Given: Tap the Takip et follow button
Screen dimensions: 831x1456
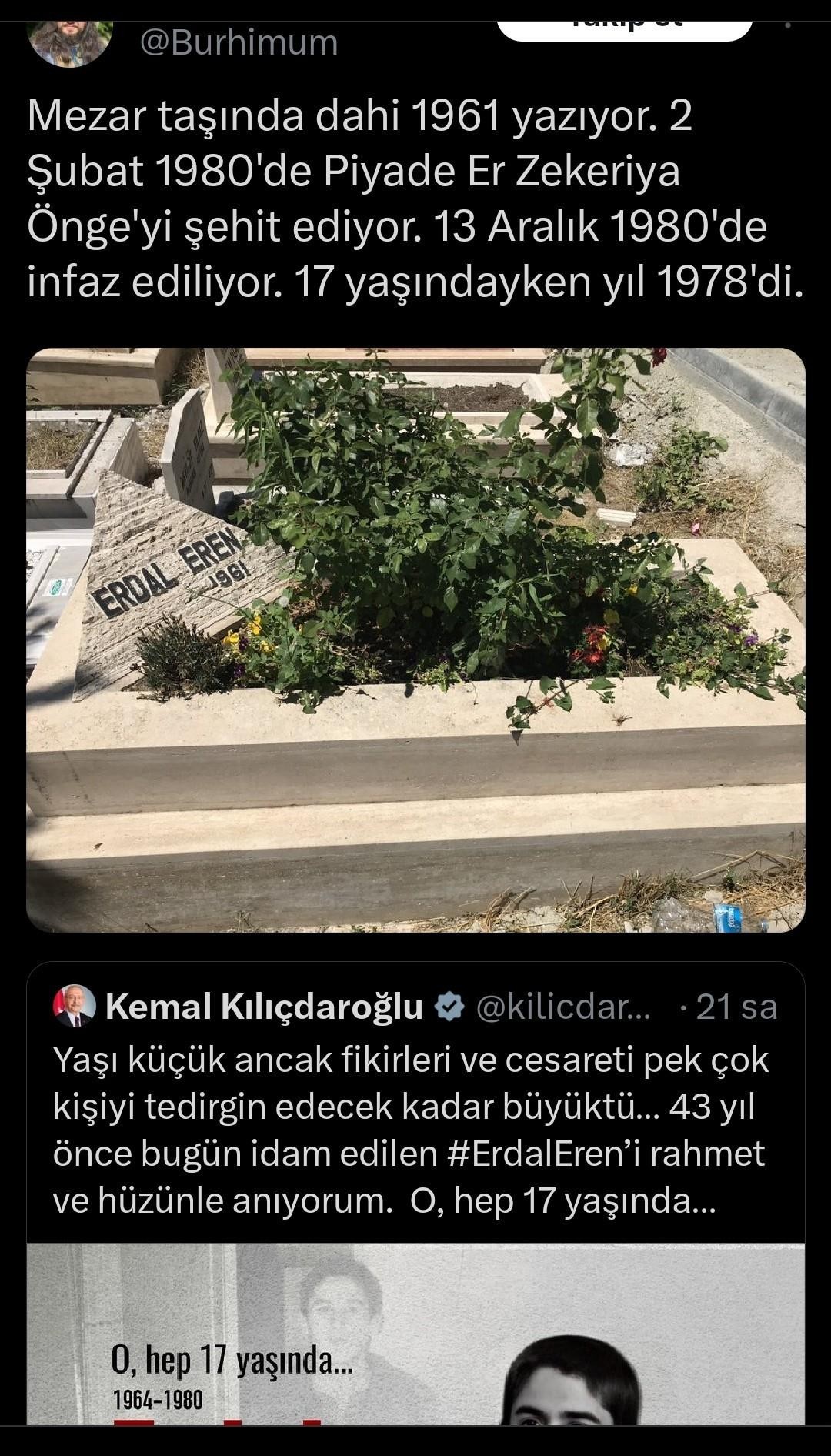Looking at the screenshot, I should (624, 25).
